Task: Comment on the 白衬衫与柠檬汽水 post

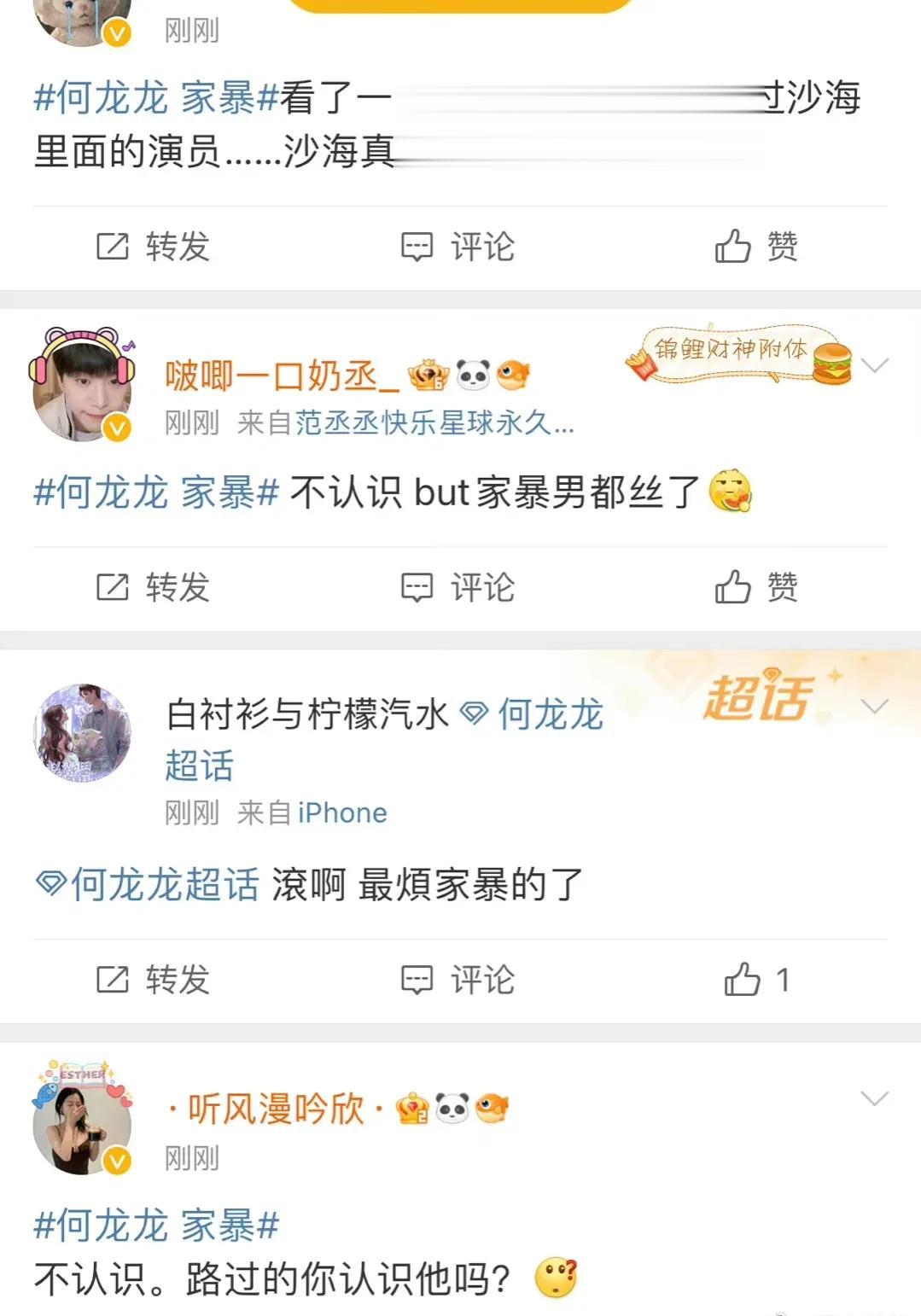Action: click(x=458, y=980)
